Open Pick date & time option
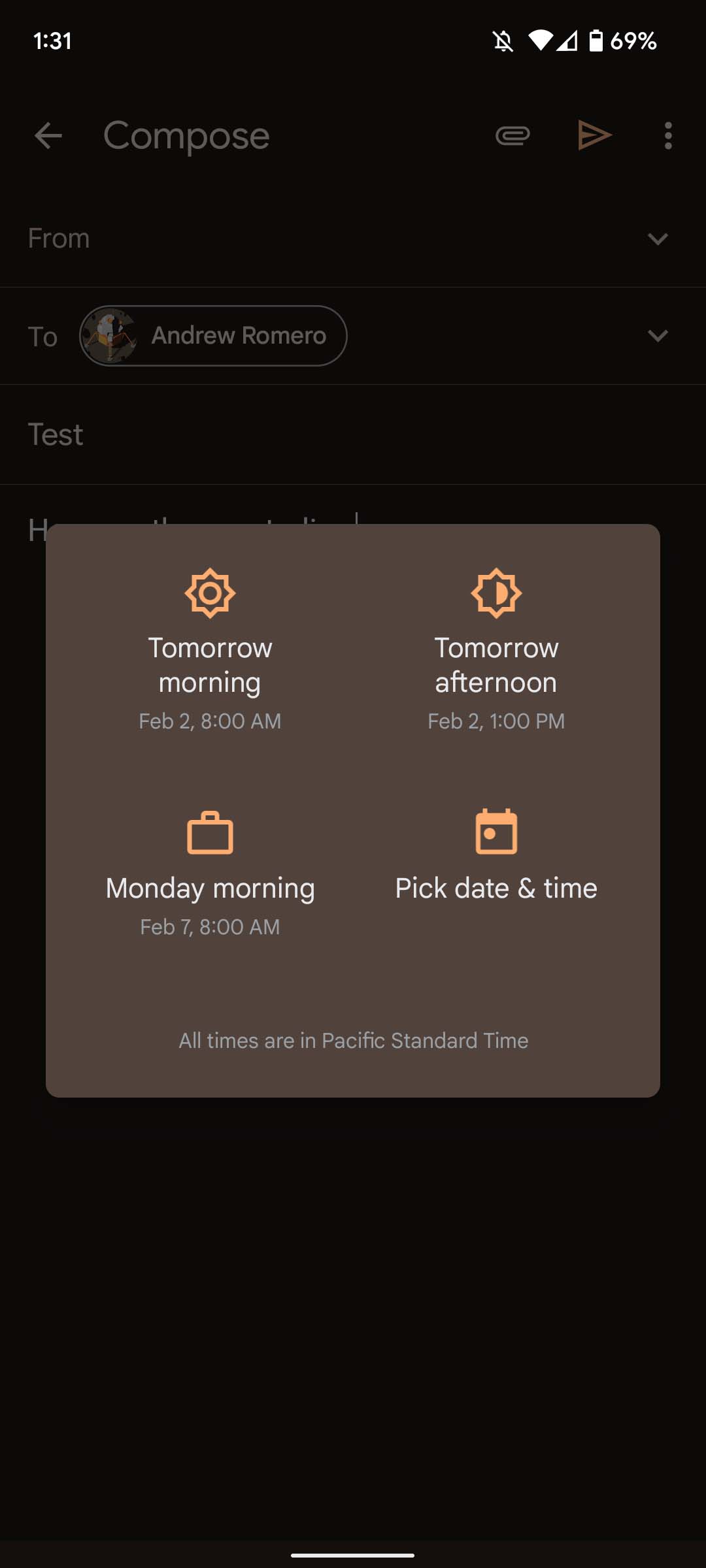Viewport: 706px width, 1568px height. click(496, 856)
